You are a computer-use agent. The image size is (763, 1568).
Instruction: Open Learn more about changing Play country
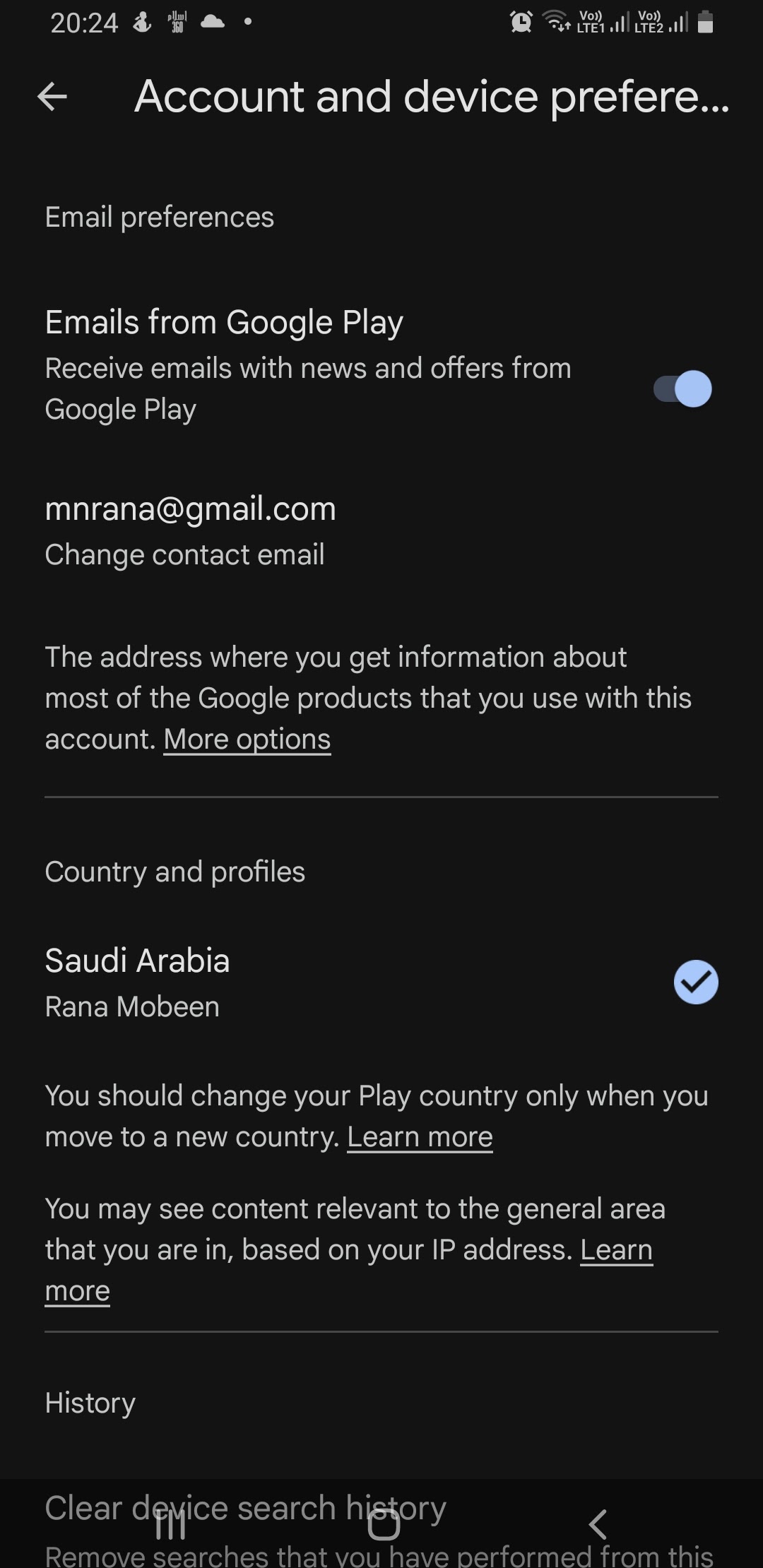coord(420,1137)
